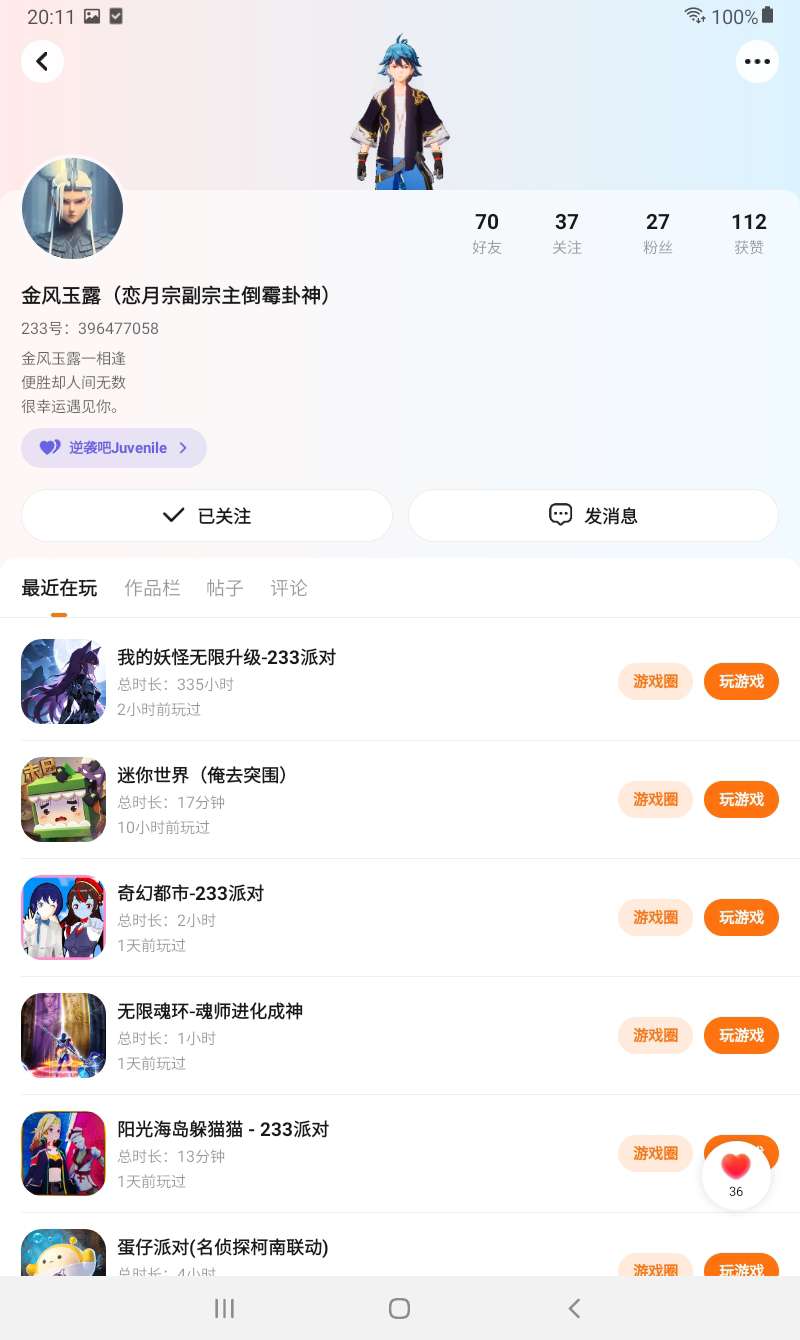The image size is (800, 1340).
Task: Go back using the top-left arrow
Action: [x=42, y=62]
